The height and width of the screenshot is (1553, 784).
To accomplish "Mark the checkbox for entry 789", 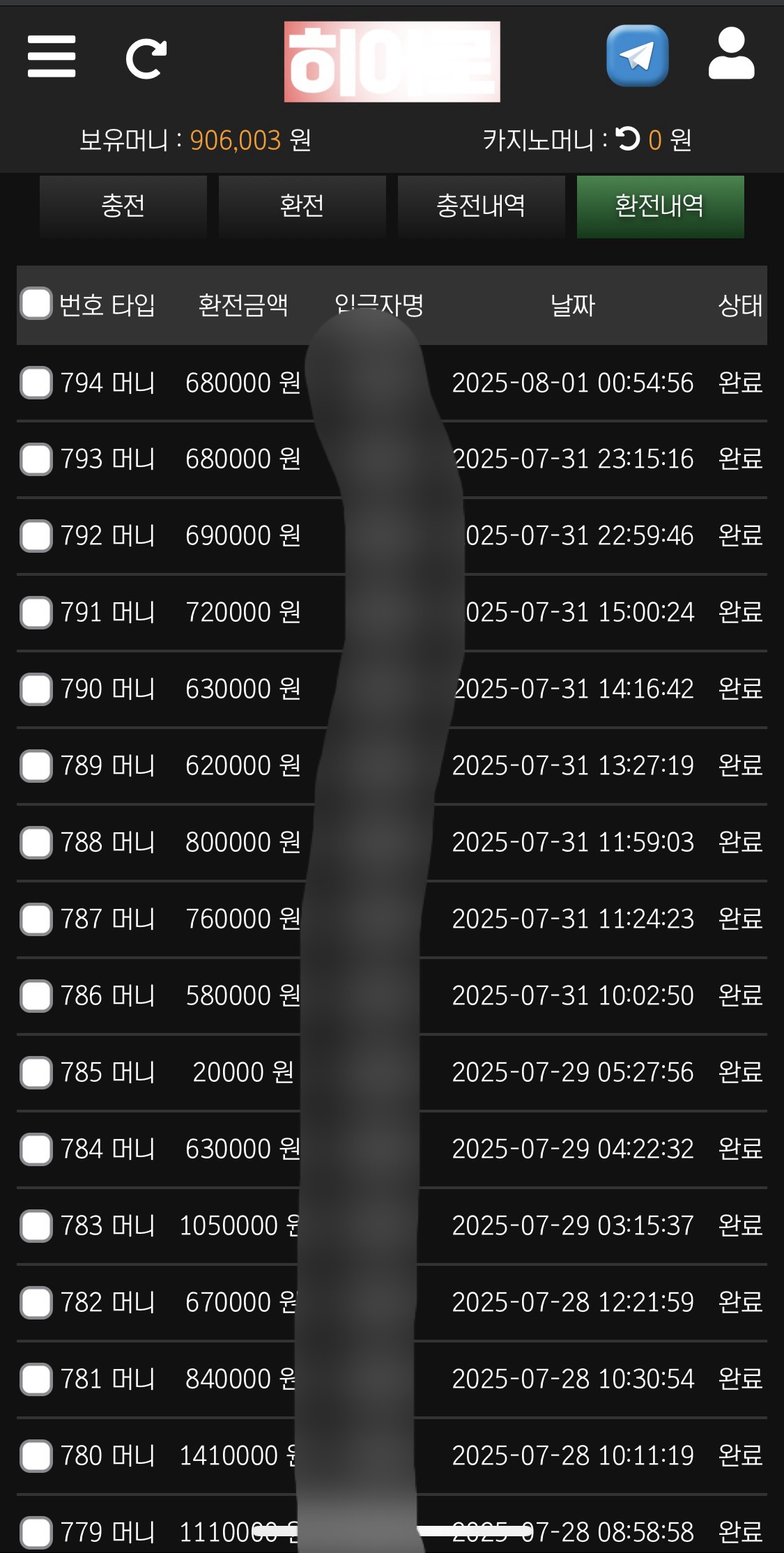I will [x=36, y=766].
